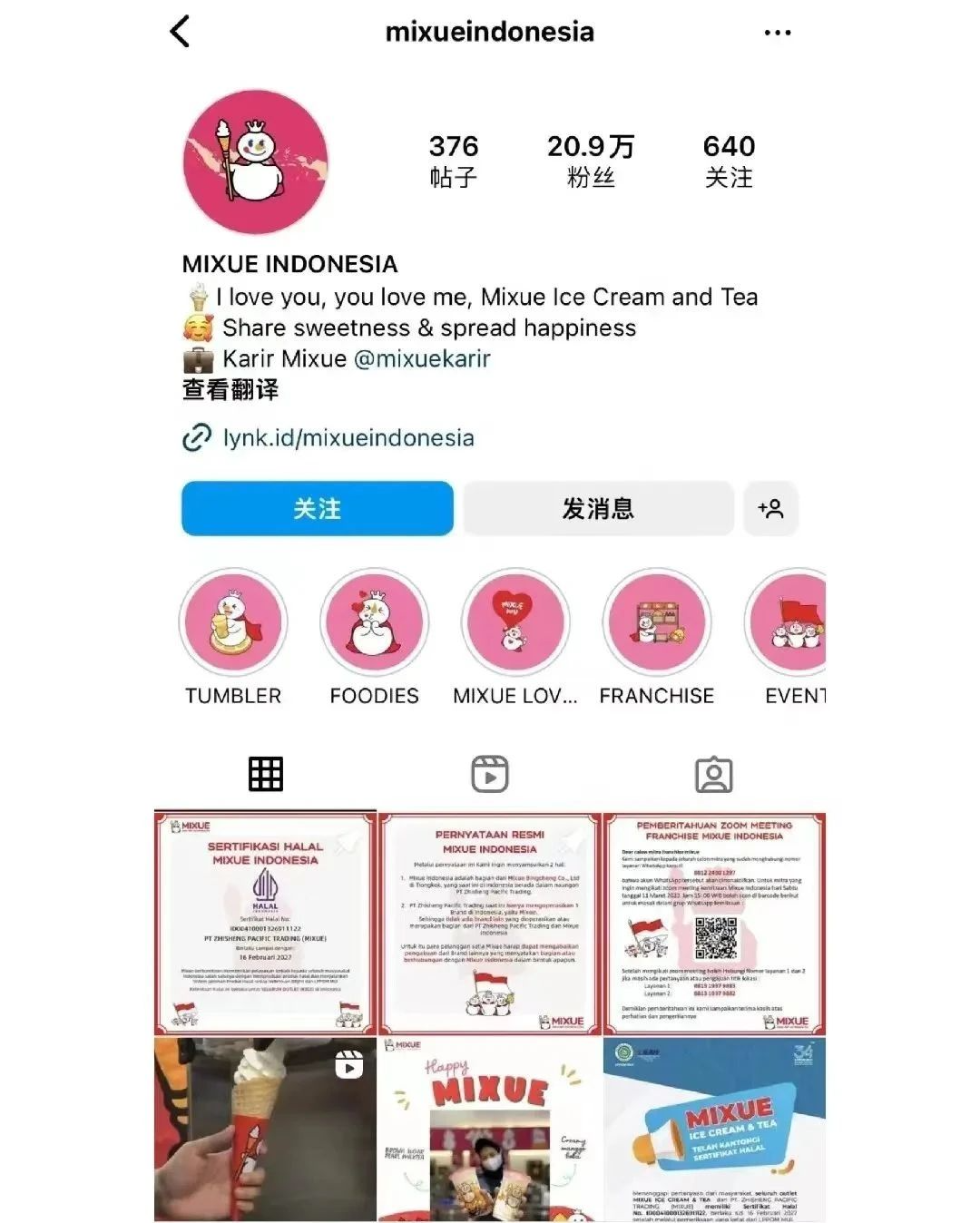Open the FRANCHISE story highlight

tap(657, 624)
